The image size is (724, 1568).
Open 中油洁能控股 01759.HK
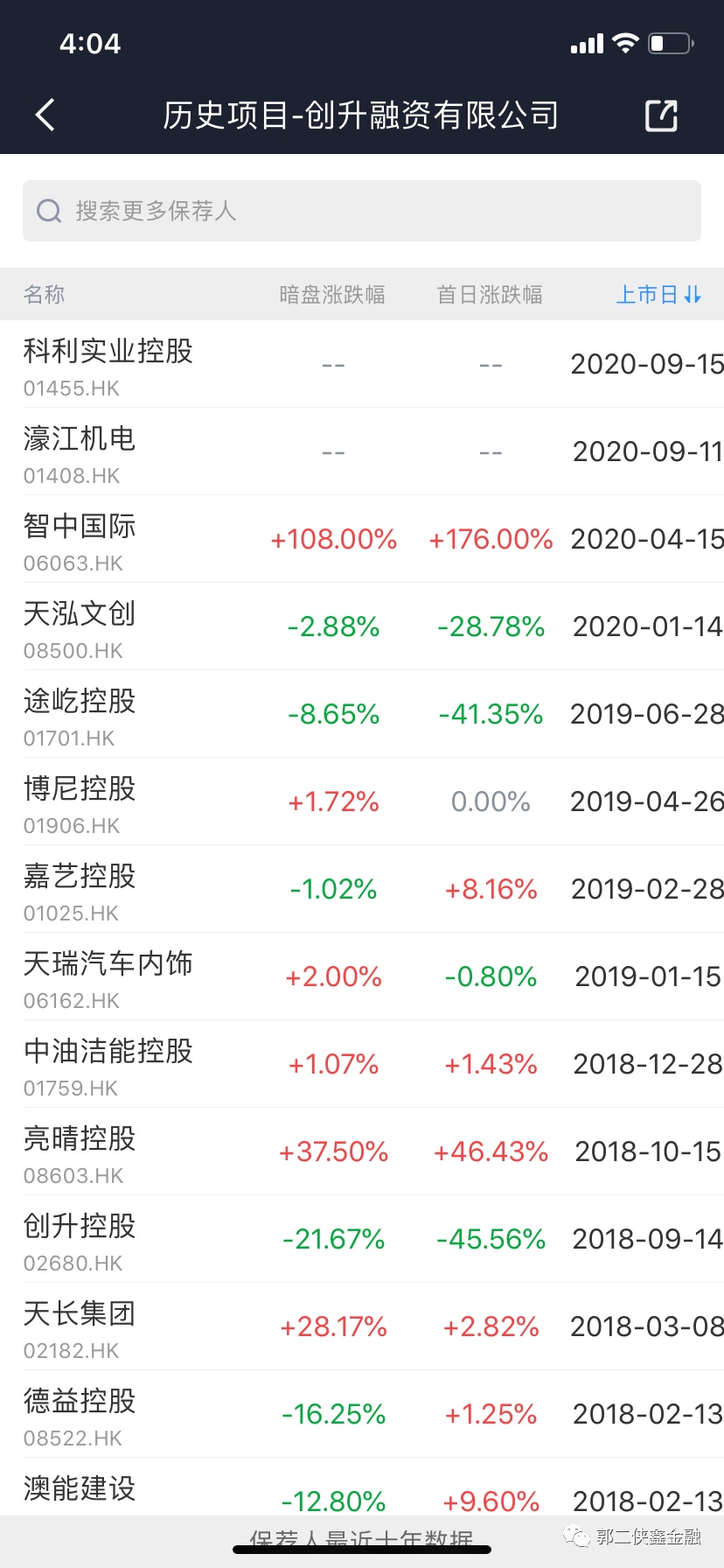click(x=108, y=1064)
